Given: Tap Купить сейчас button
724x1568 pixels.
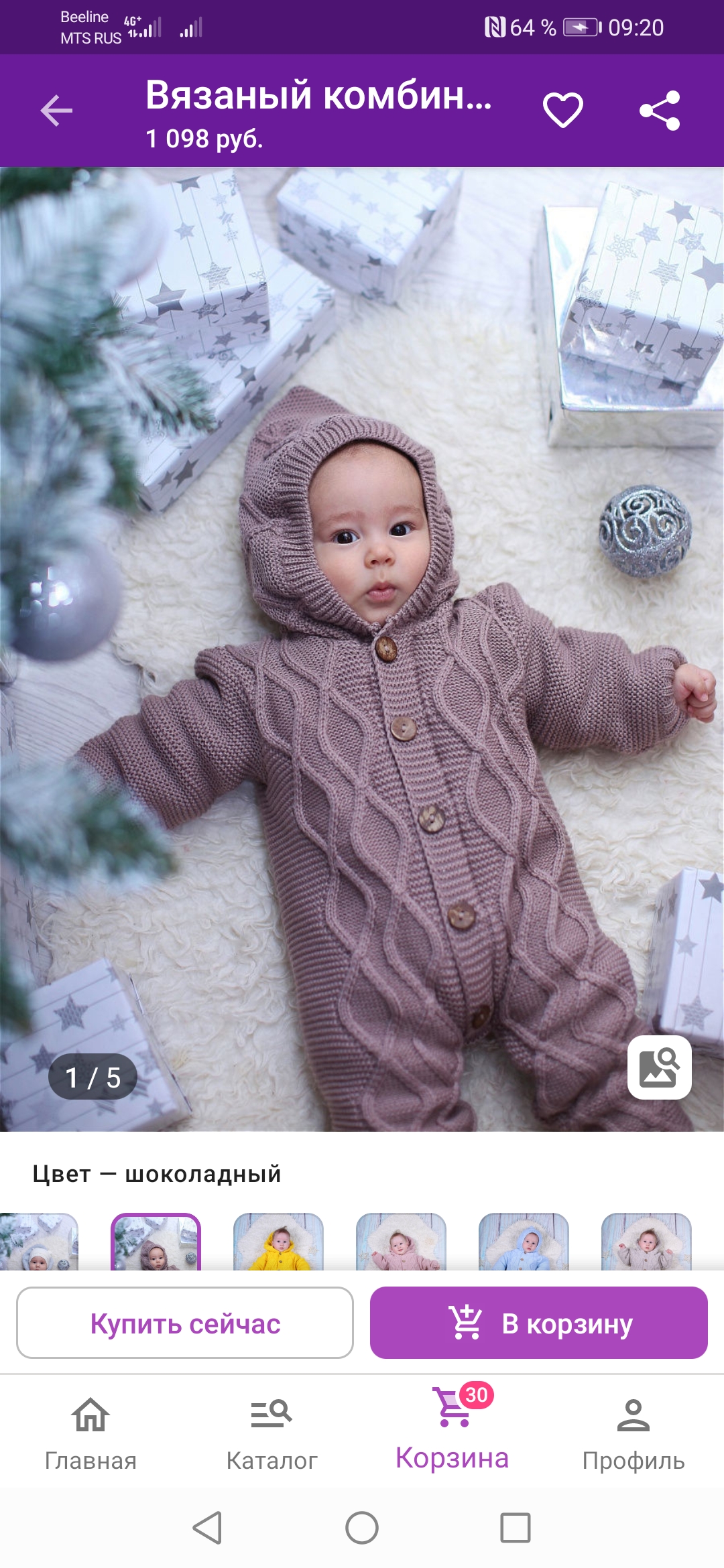Looking at the screenshot, I should pos(185,1323).
